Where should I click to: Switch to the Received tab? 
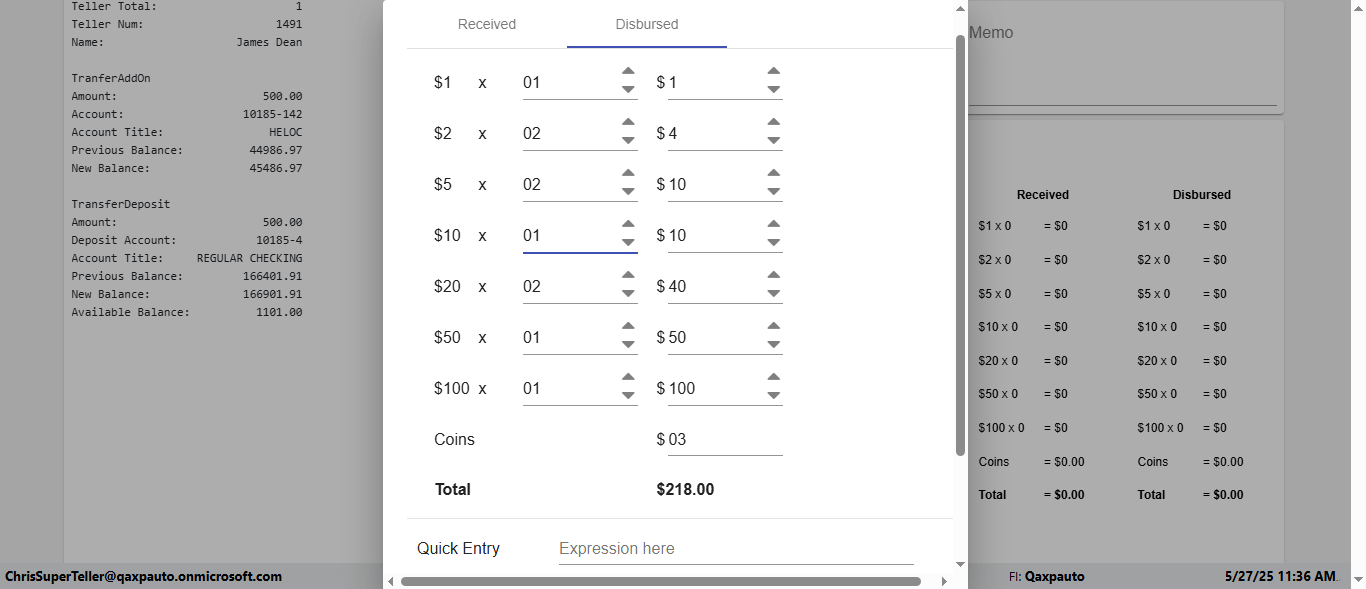[x=486, y=24]
